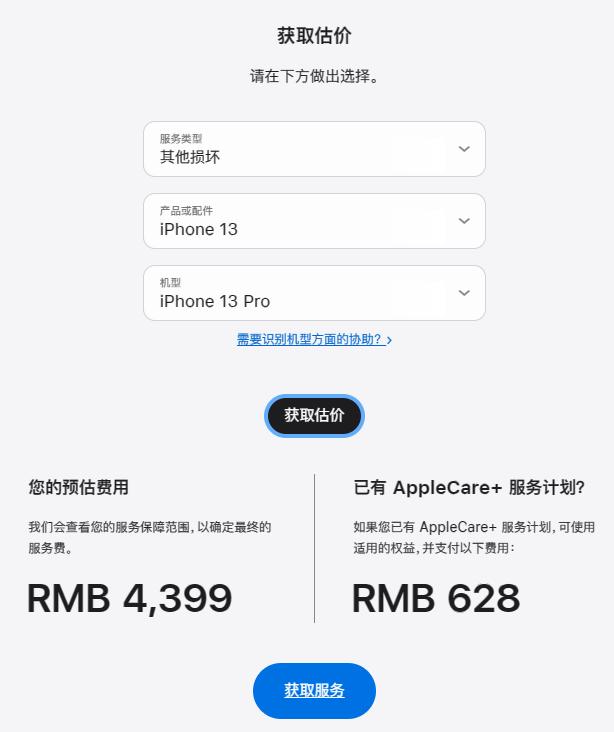This screenshot has width=614, height=732.
Task: Open the 需要识别机型方面的协助 link
Action: point(313,340)
